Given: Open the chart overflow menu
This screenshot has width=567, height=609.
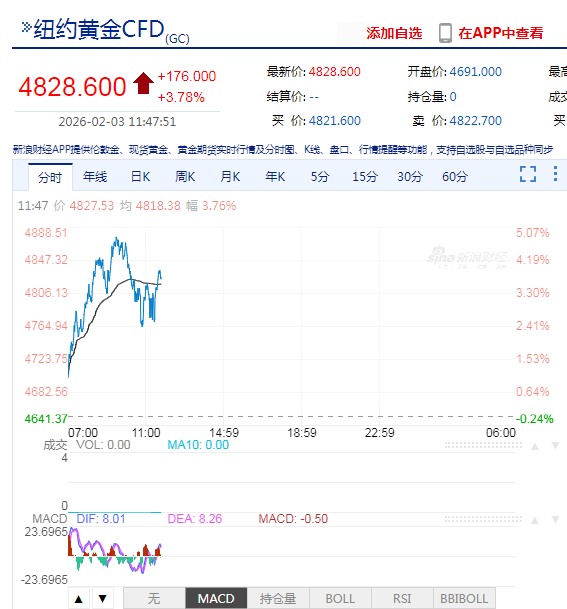Looking at the screenshot, I should click(555, 174).
